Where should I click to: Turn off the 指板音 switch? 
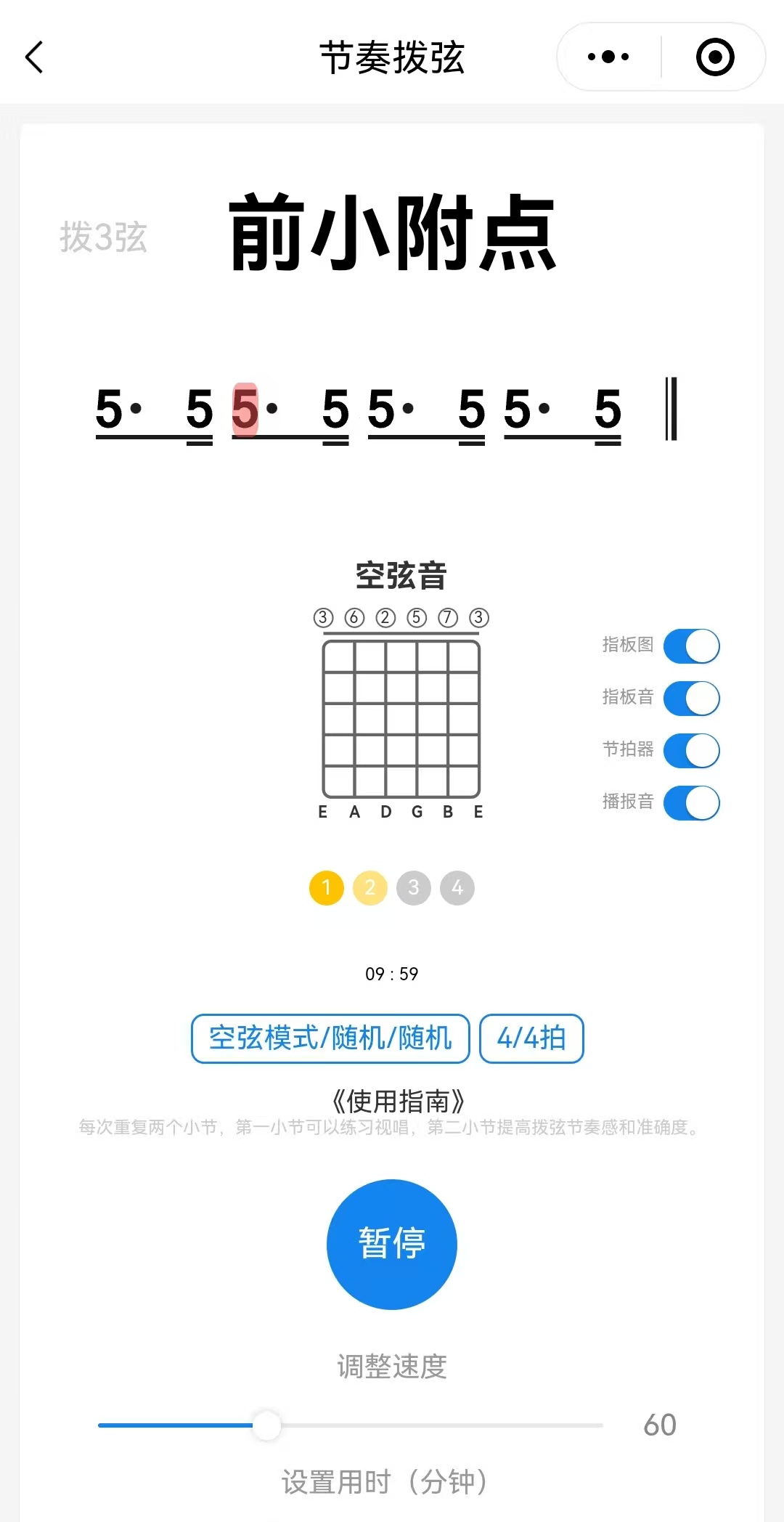pos(691,699)
